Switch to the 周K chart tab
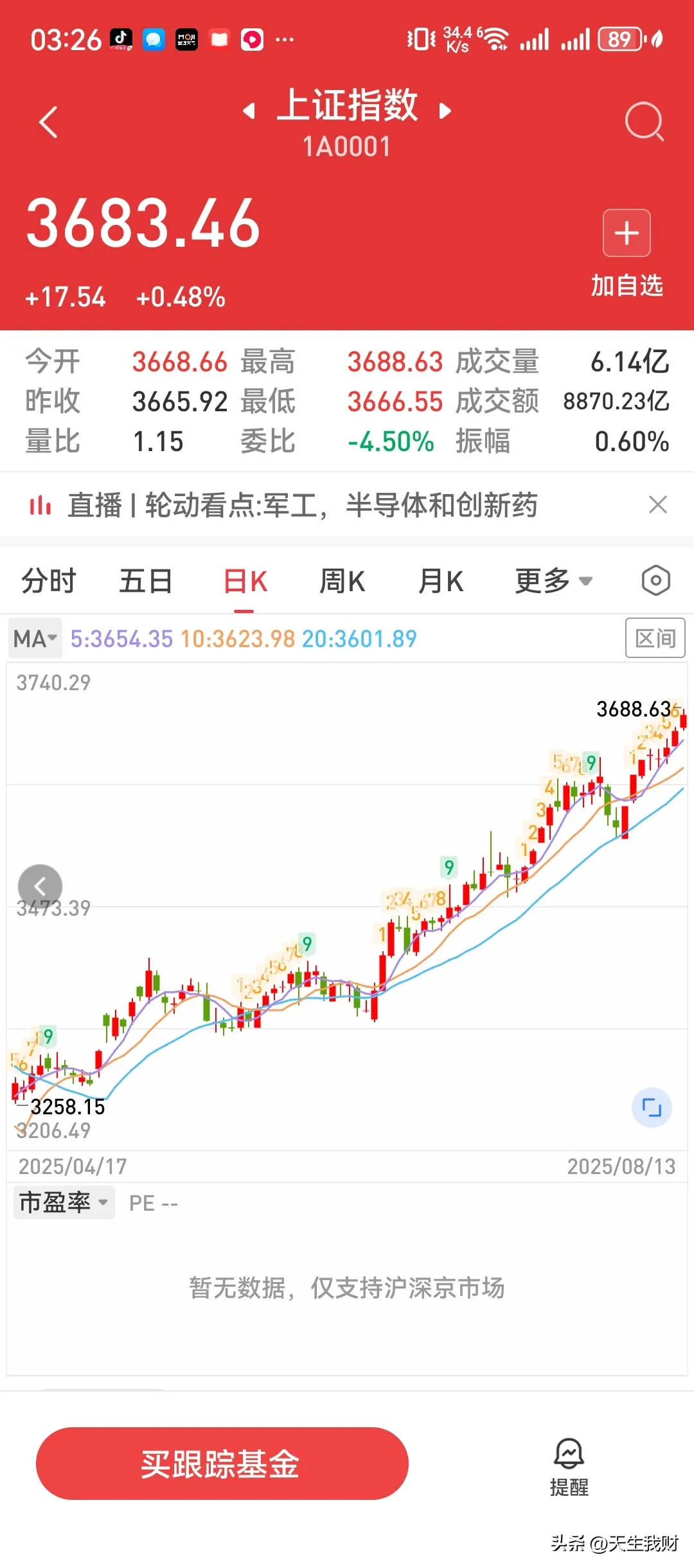Image resolution: width=694 pixels, height=1568 pixels. click(343, 581)
